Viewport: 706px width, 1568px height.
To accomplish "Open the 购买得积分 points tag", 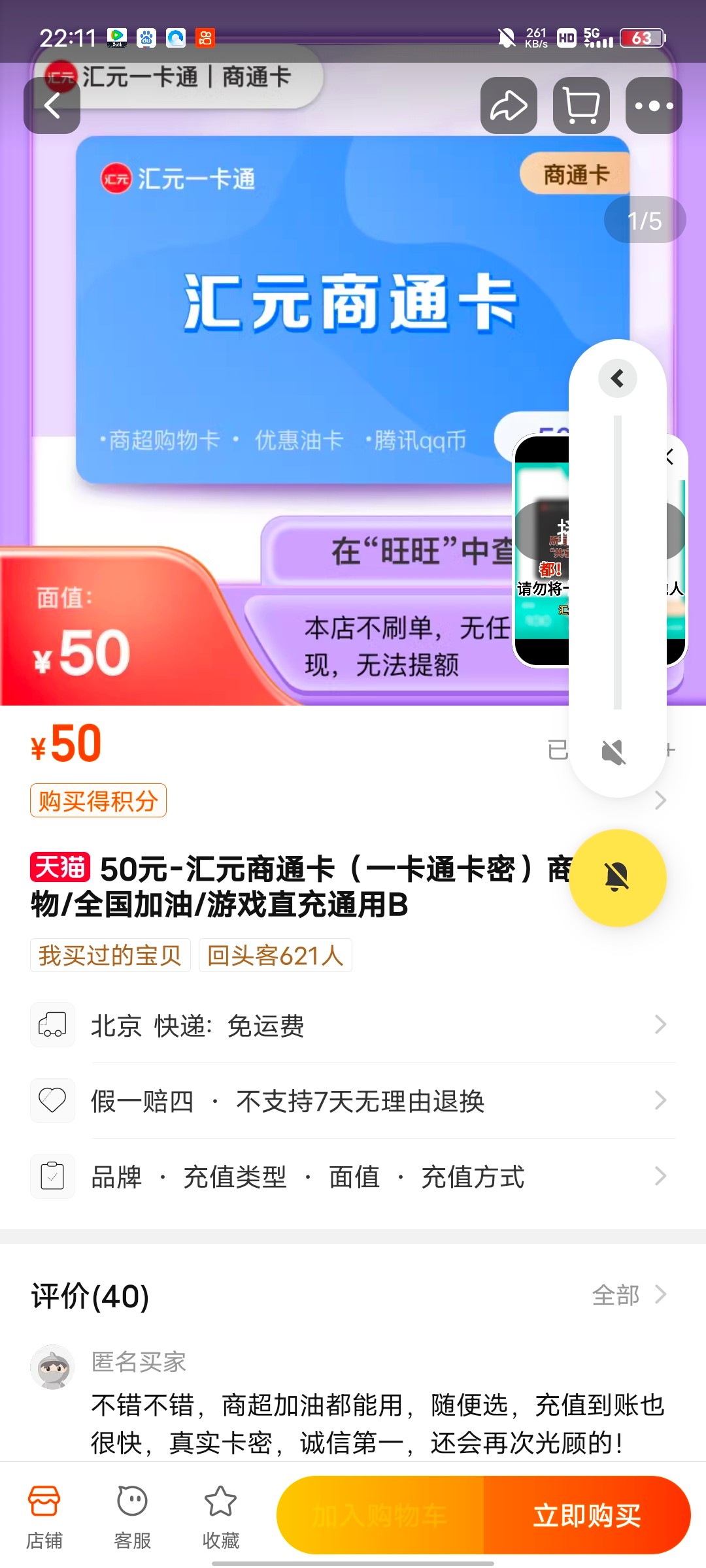I will pos(98,800).
